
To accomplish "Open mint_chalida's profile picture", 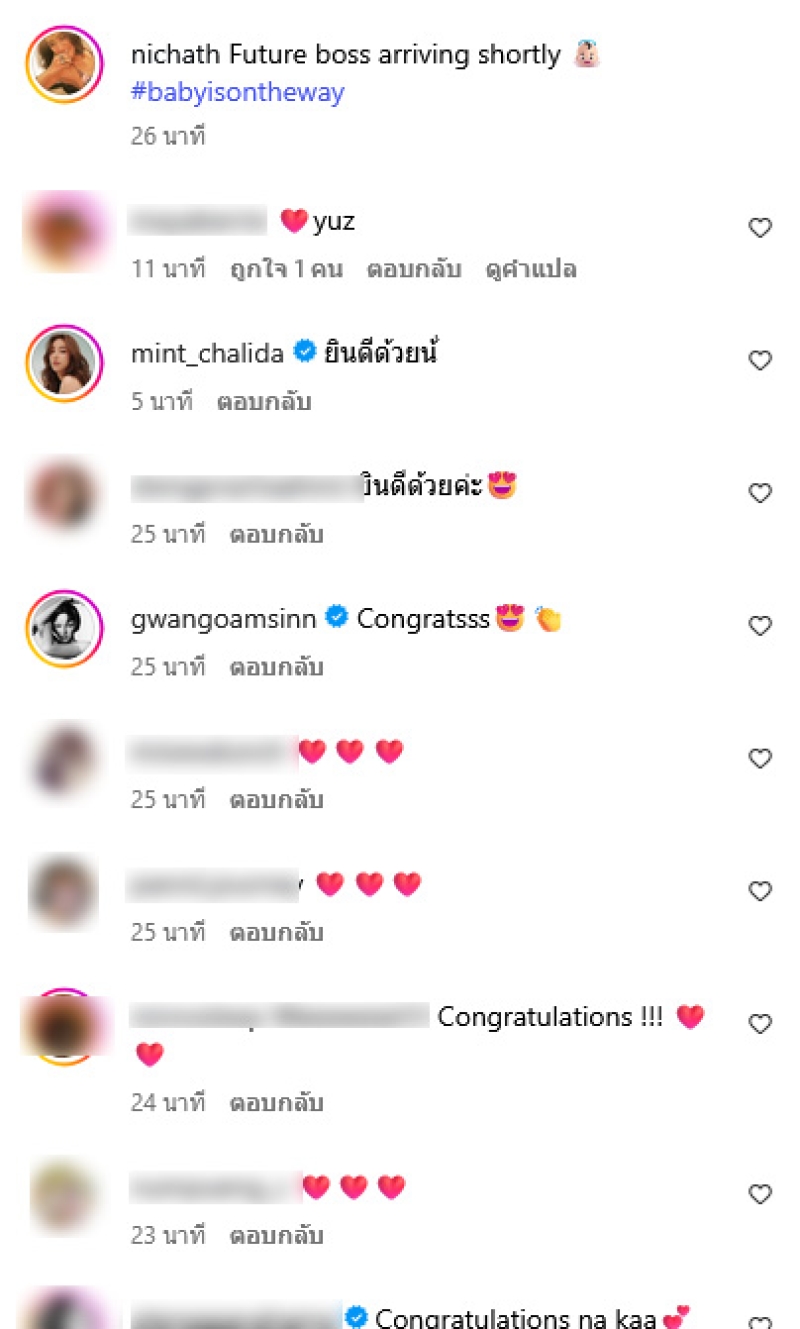I will 63,362.
